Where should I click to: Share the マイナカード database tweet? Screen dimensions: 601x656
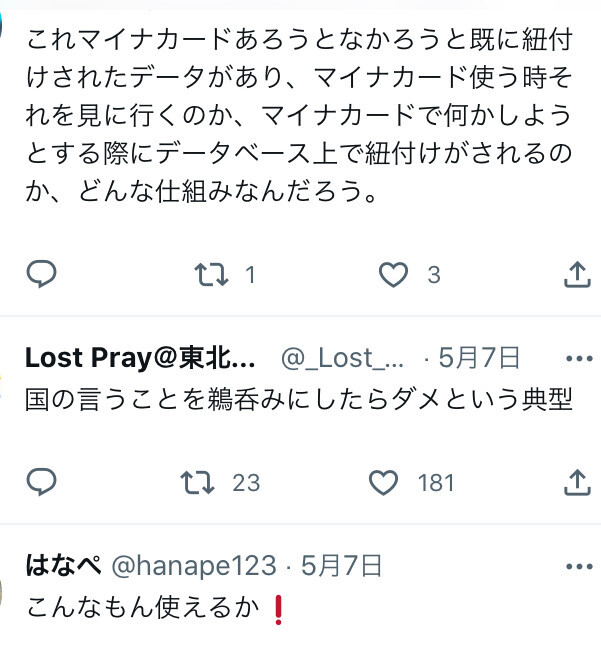(578, 274)
